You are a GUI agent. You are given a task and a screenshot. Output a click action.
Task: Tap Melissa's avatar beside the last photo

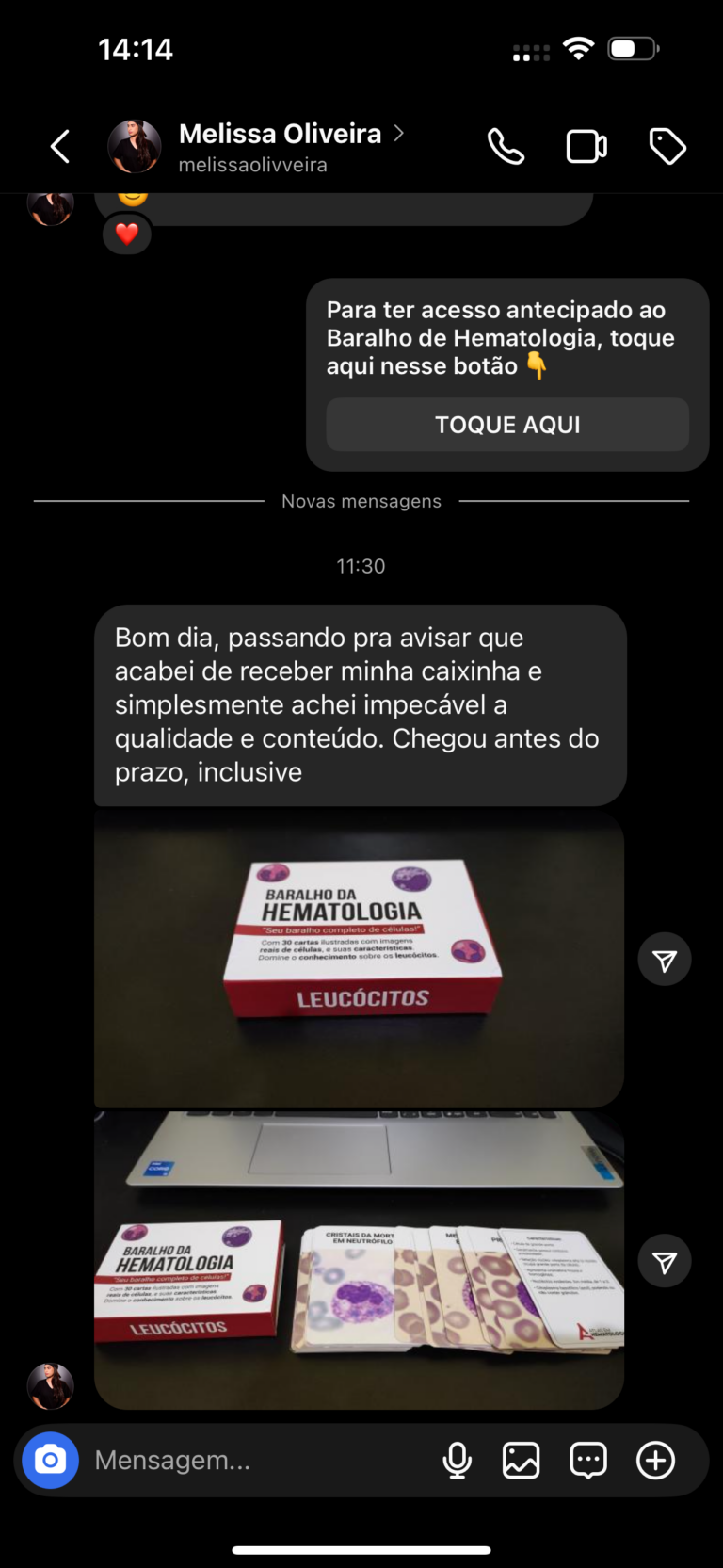51,1386
